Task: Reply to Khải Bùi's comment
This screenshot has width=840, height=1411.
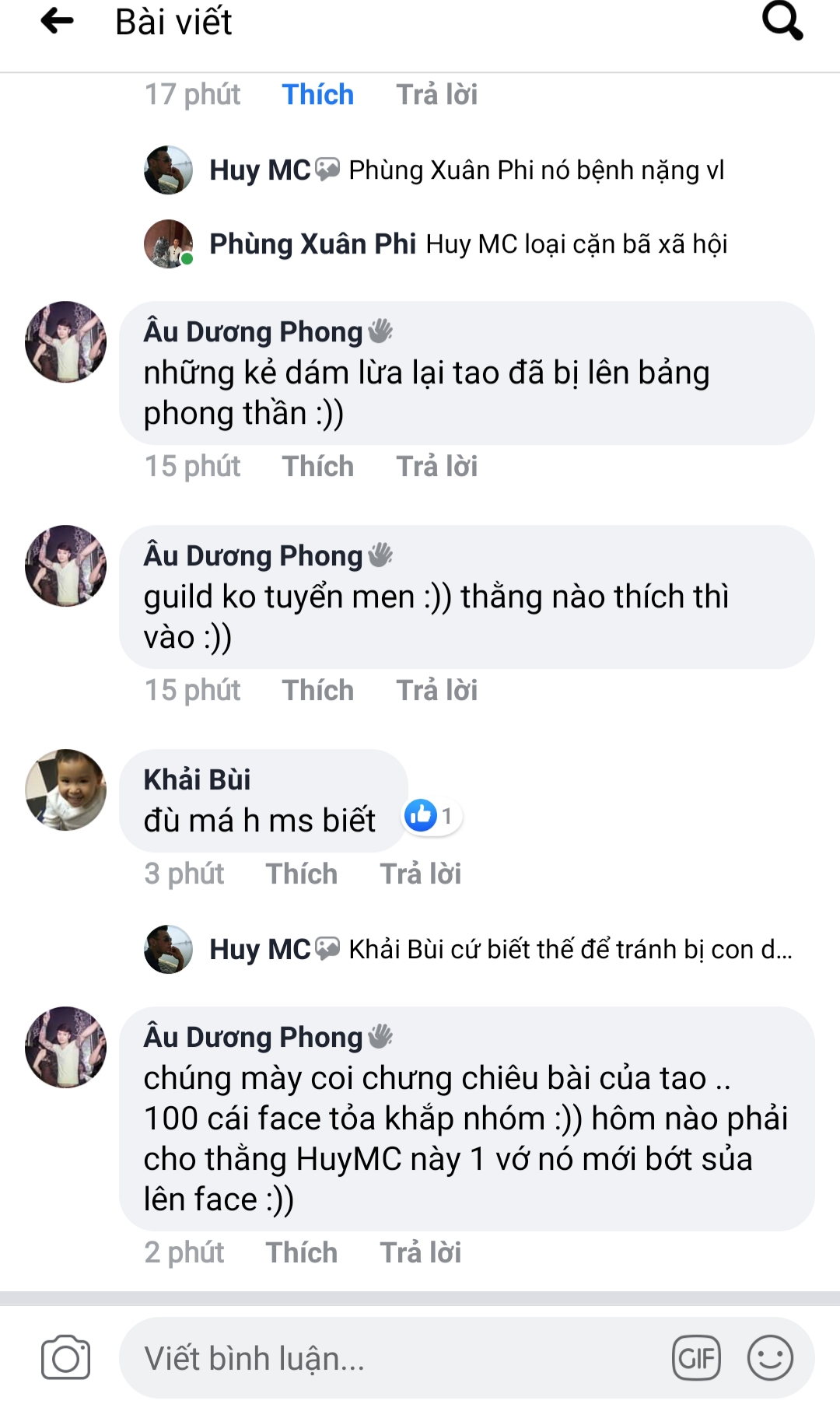Action: (x=420, y=874)
